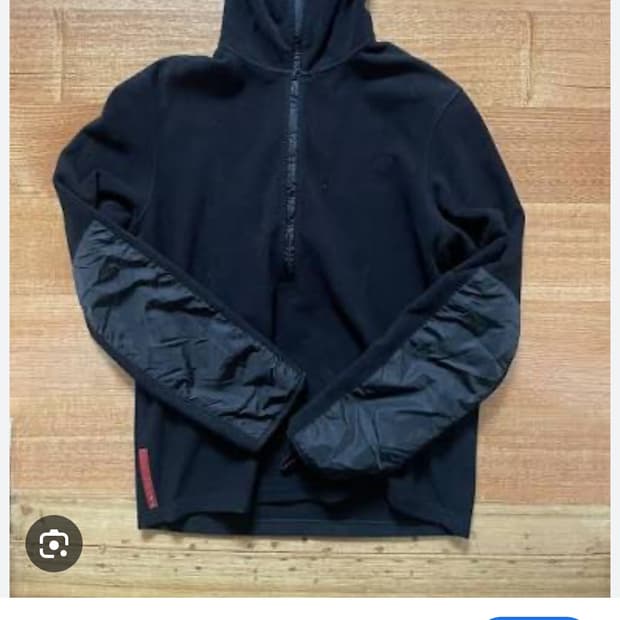Search this image with Google Lens
This screenshot has height=620, width=620.
[x=53, y=544]
